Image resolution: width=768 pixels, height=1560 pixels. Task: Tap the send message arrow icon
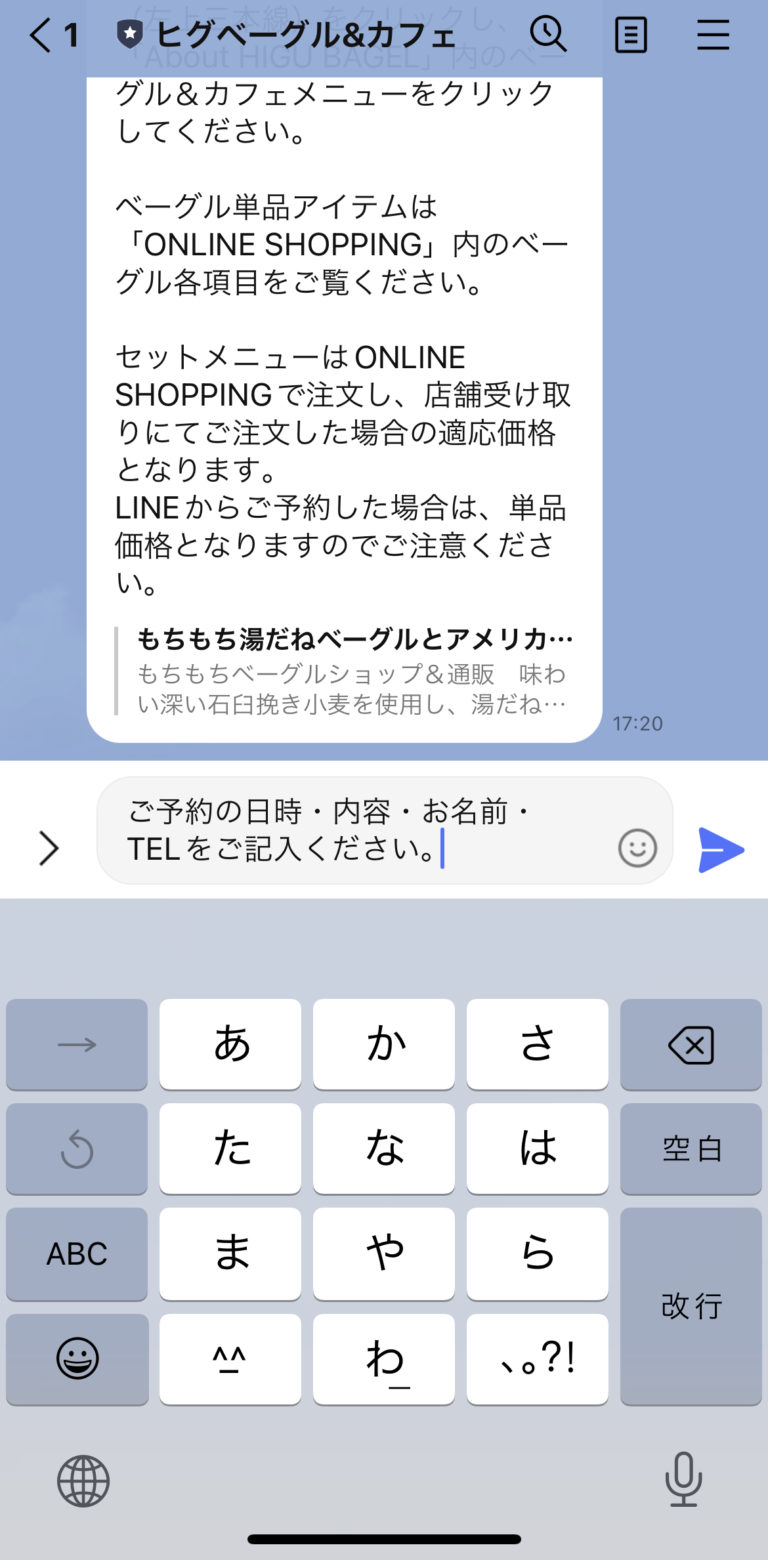click(x=722, y=849)
